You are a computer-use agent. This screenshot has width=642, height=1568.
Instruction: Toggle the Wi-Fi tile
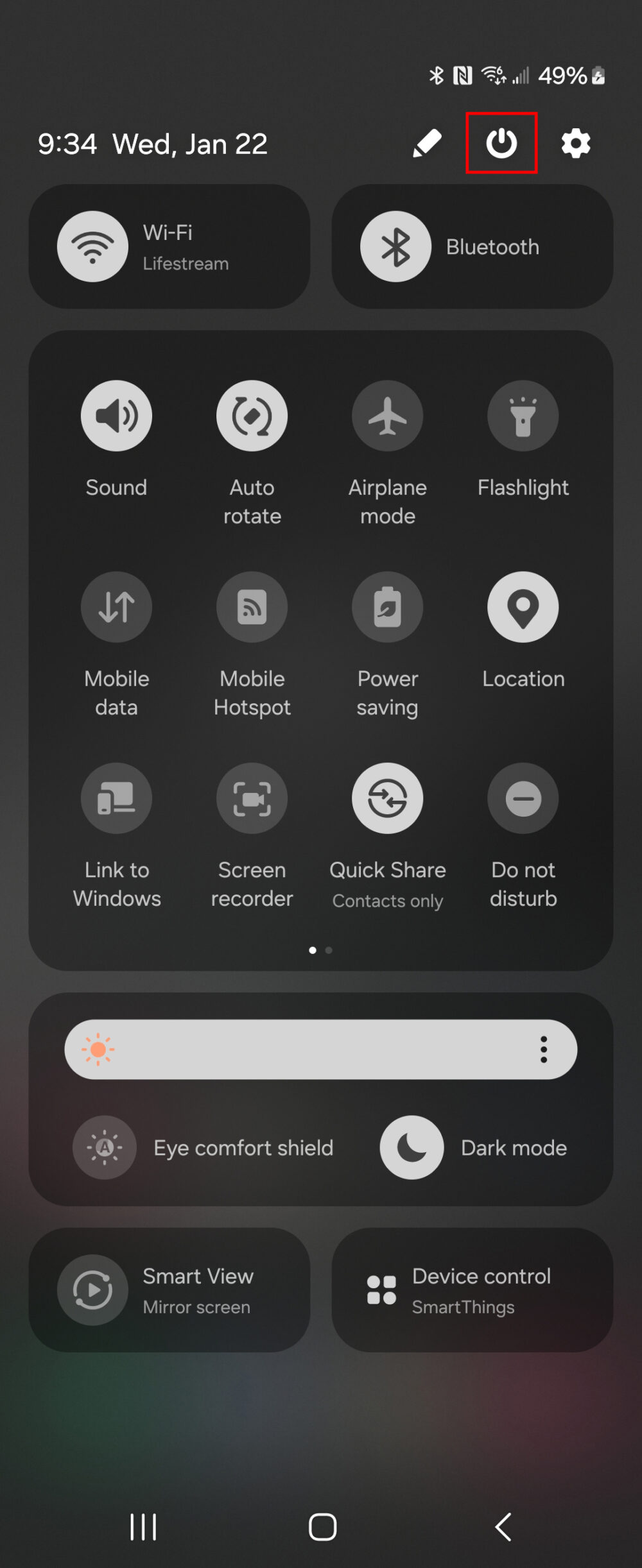(93, 246)
